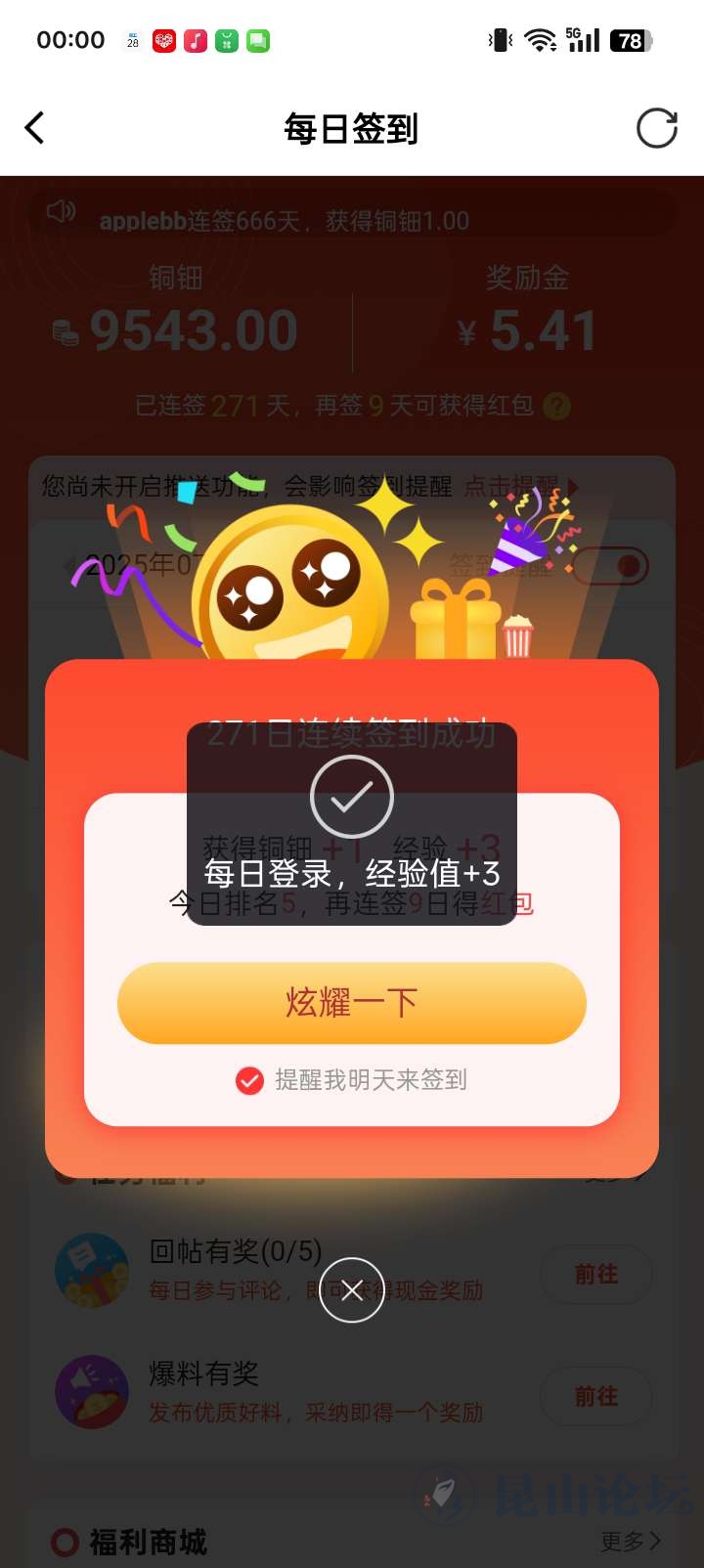The width and height of the screenshot is (704, 1568).
Task: Tap the 炫耀一下 share button
Action: [352, 1003]
